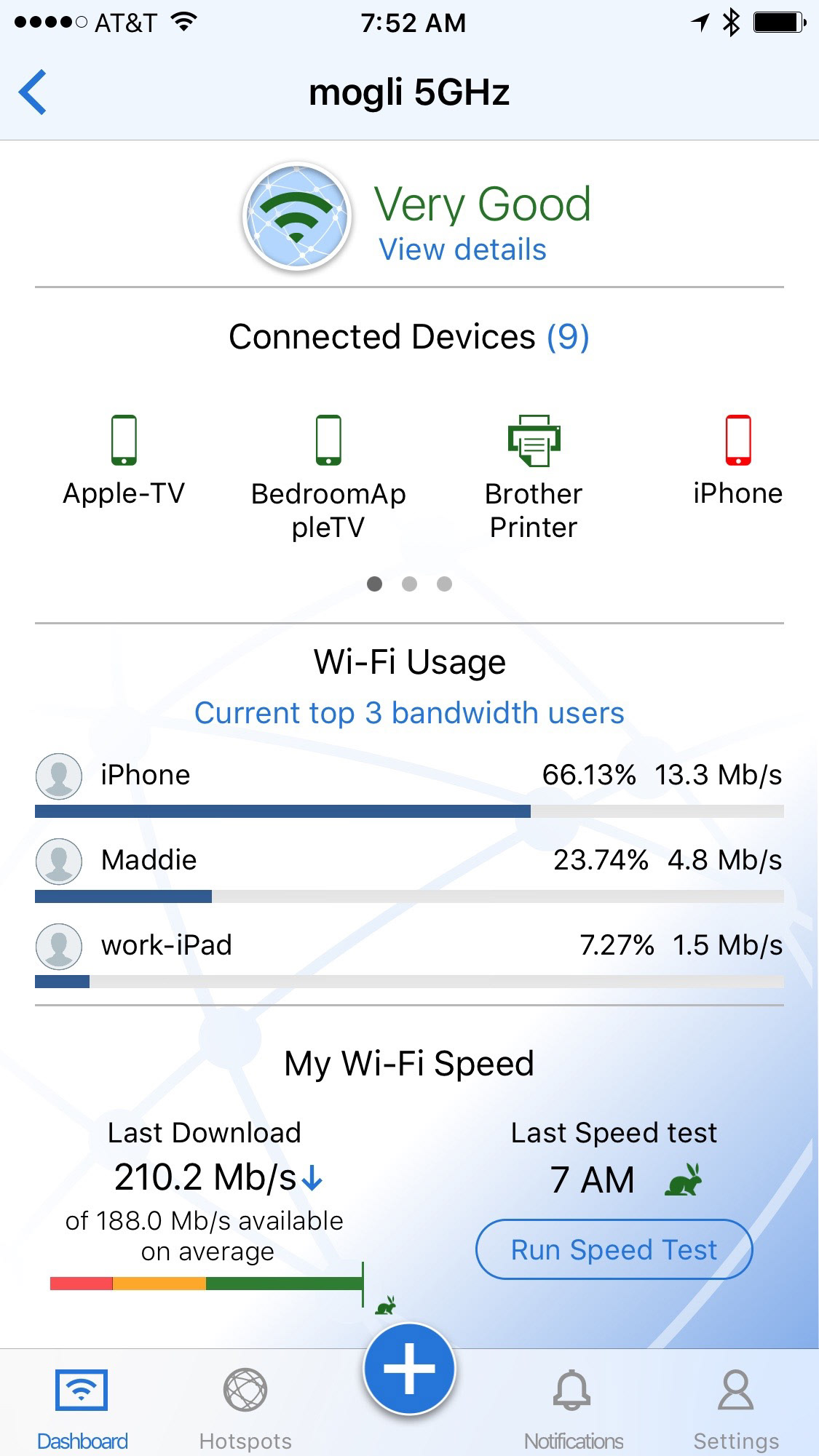Open the Brother Printer device

[x=534, y=477]
